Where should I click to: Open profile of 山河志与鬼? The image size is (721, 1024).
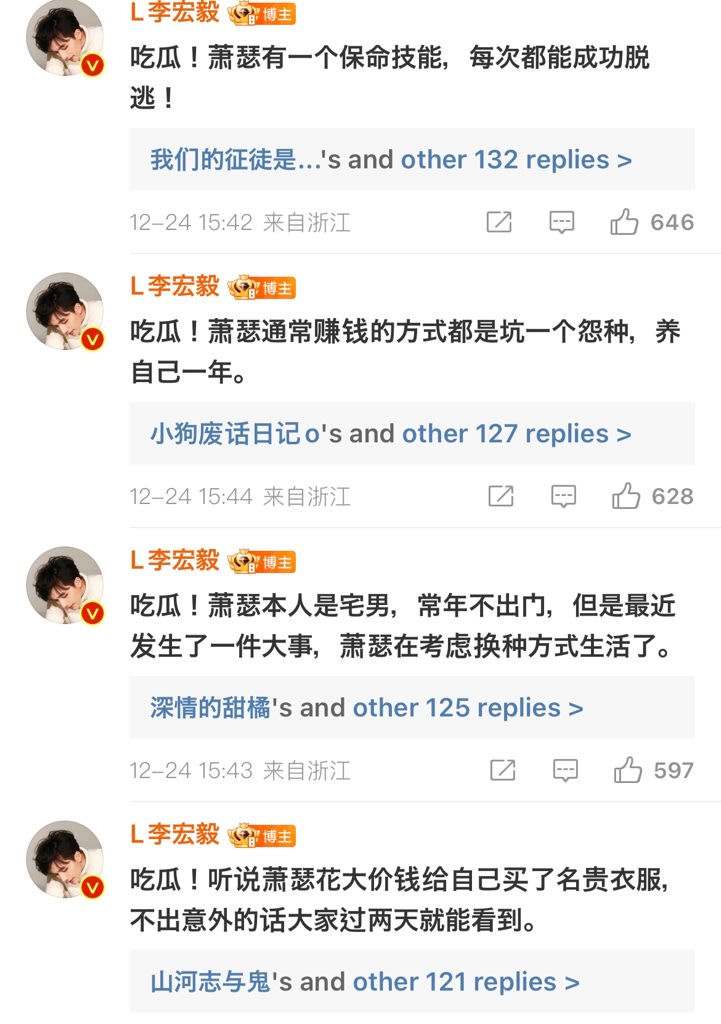(x=210, y=982)
